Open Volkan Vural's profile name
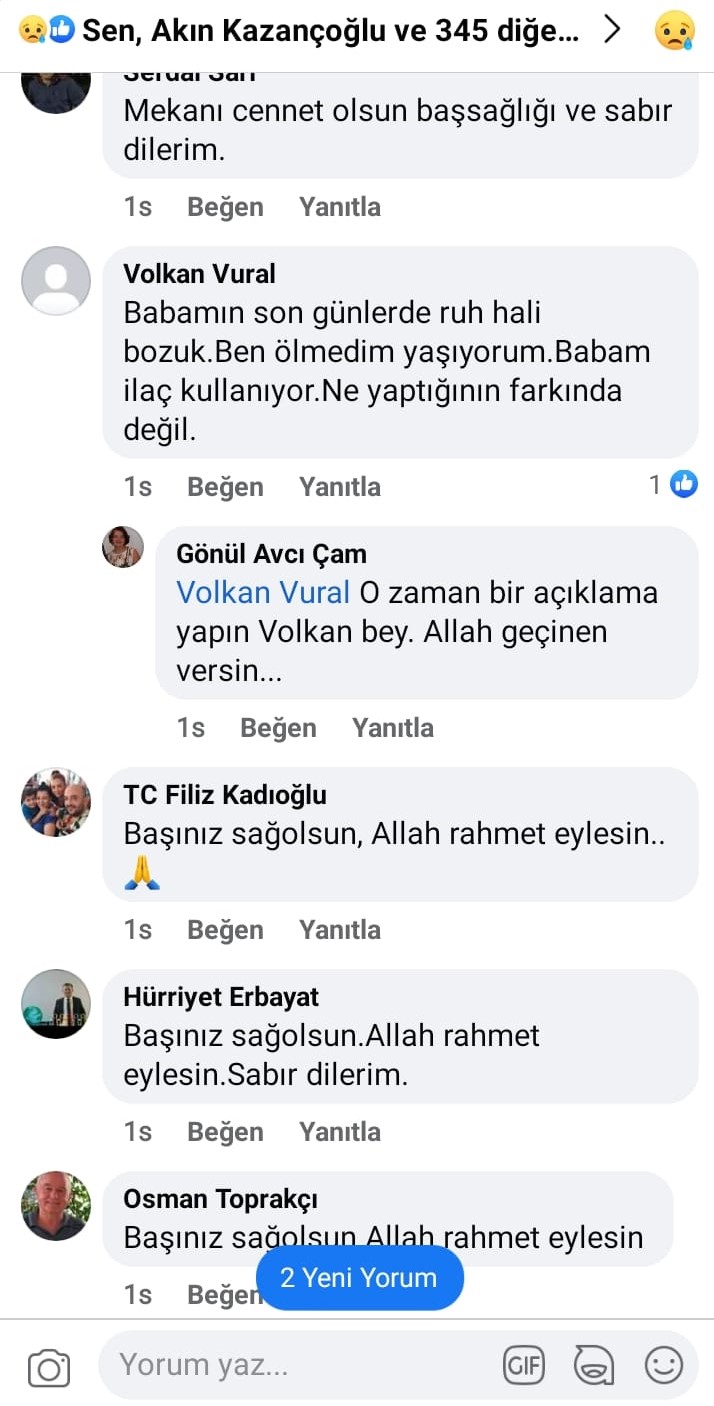This screenshot has width=714, height=1406. 199,274
